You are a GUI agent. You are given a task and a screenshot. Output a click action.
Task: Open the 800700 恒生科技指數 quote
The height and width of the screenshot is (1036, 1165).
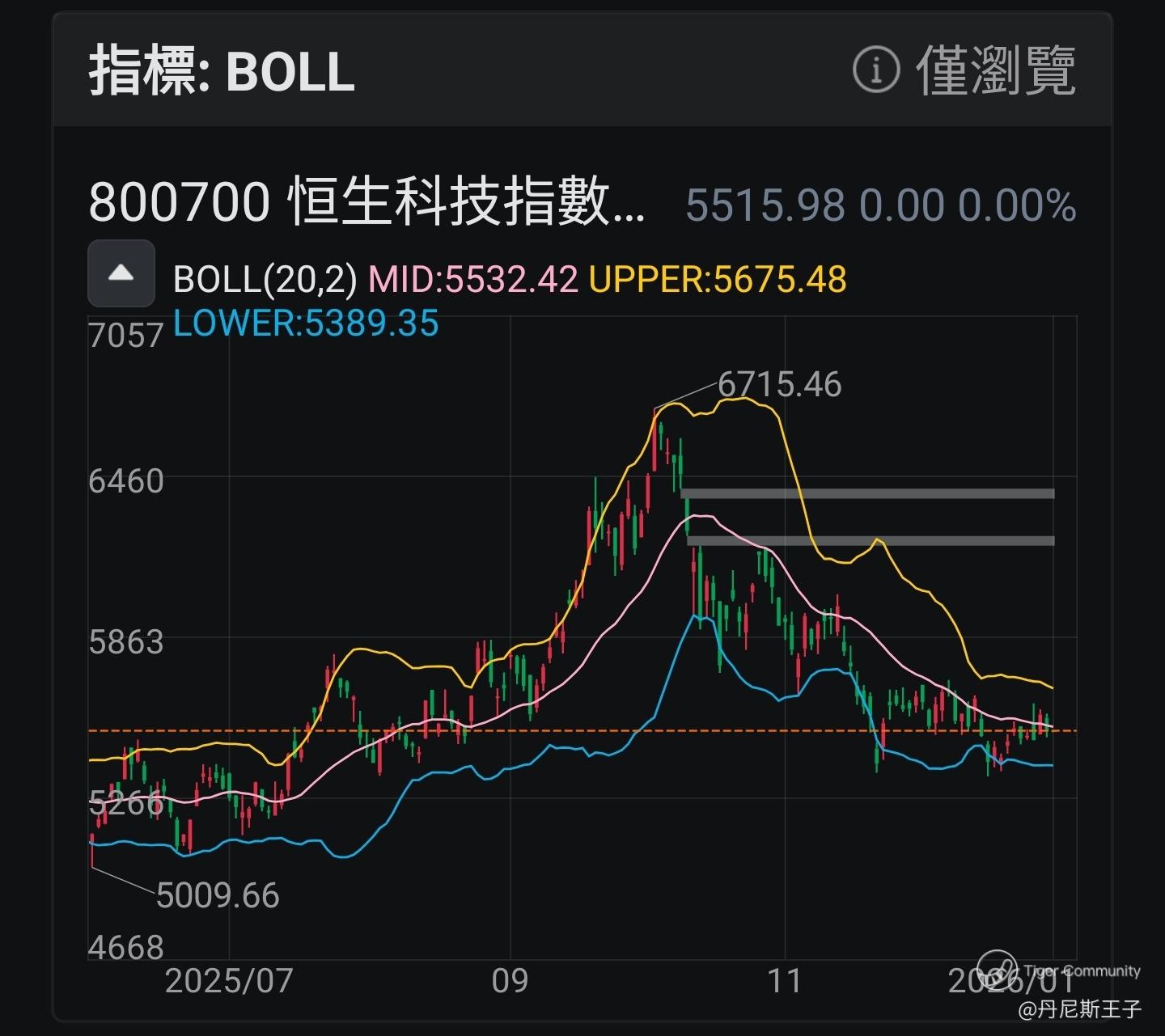click(366, 202)
